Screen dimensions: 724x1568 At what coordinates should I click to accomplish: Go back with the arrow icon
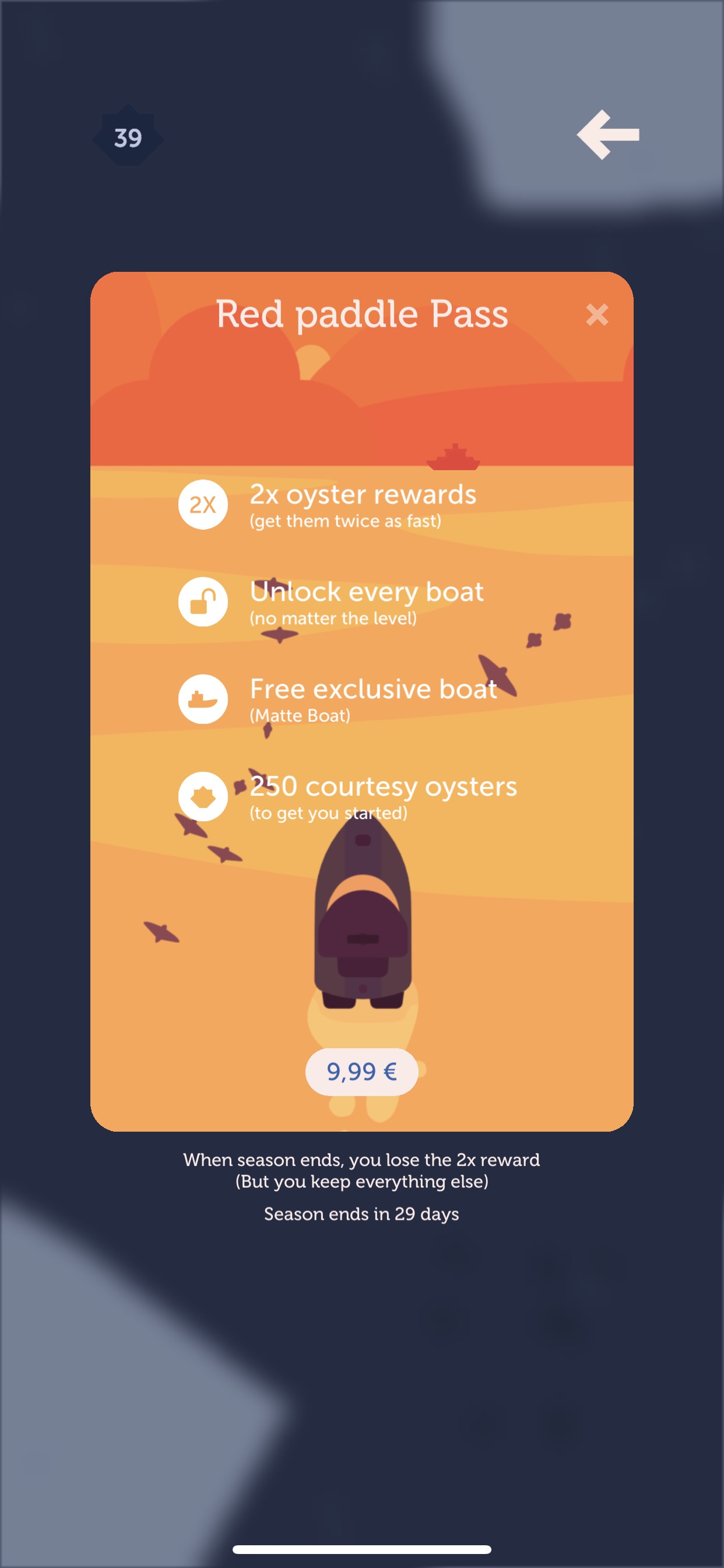click(608, 135)
